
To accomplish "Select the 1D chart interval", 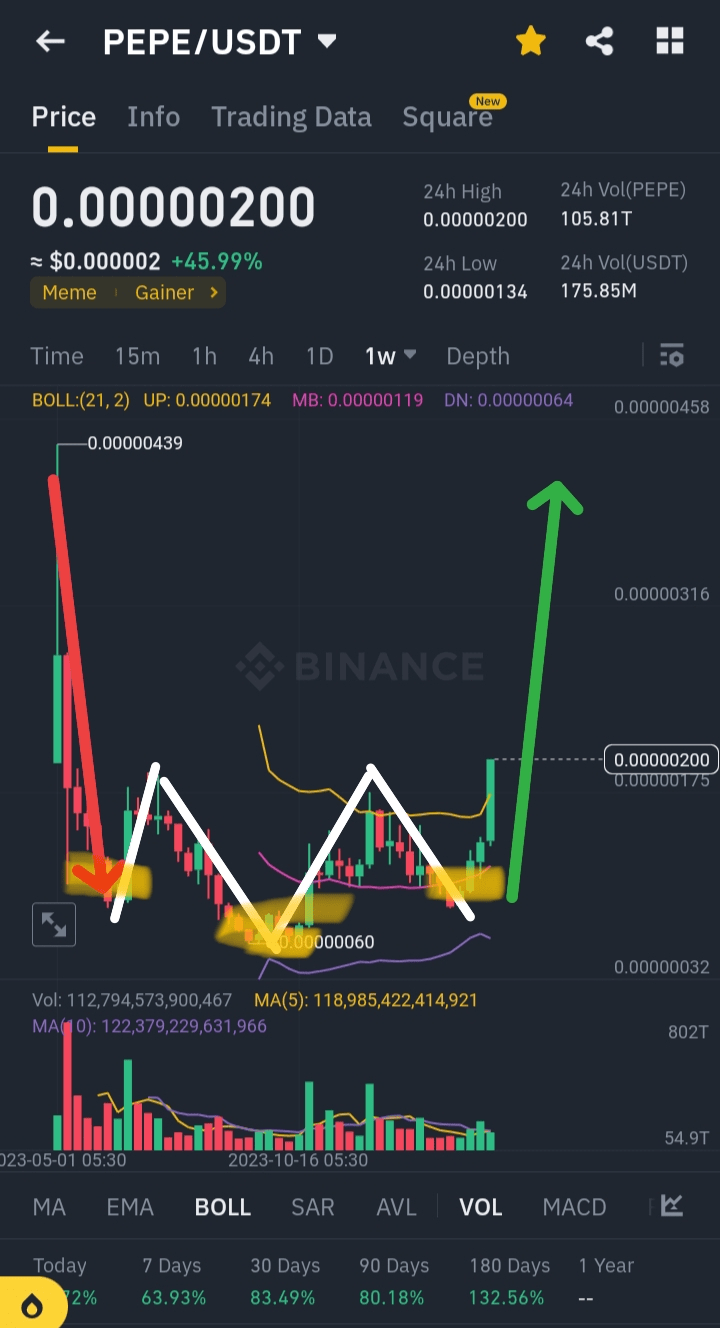I will pos(319,356).
